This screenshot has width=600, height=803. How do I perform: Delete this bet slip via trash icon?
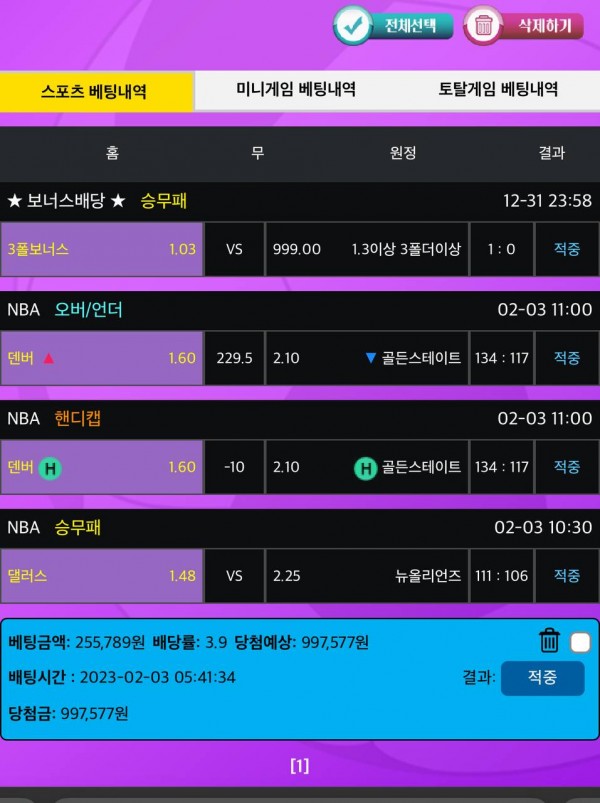coord(549,641)
